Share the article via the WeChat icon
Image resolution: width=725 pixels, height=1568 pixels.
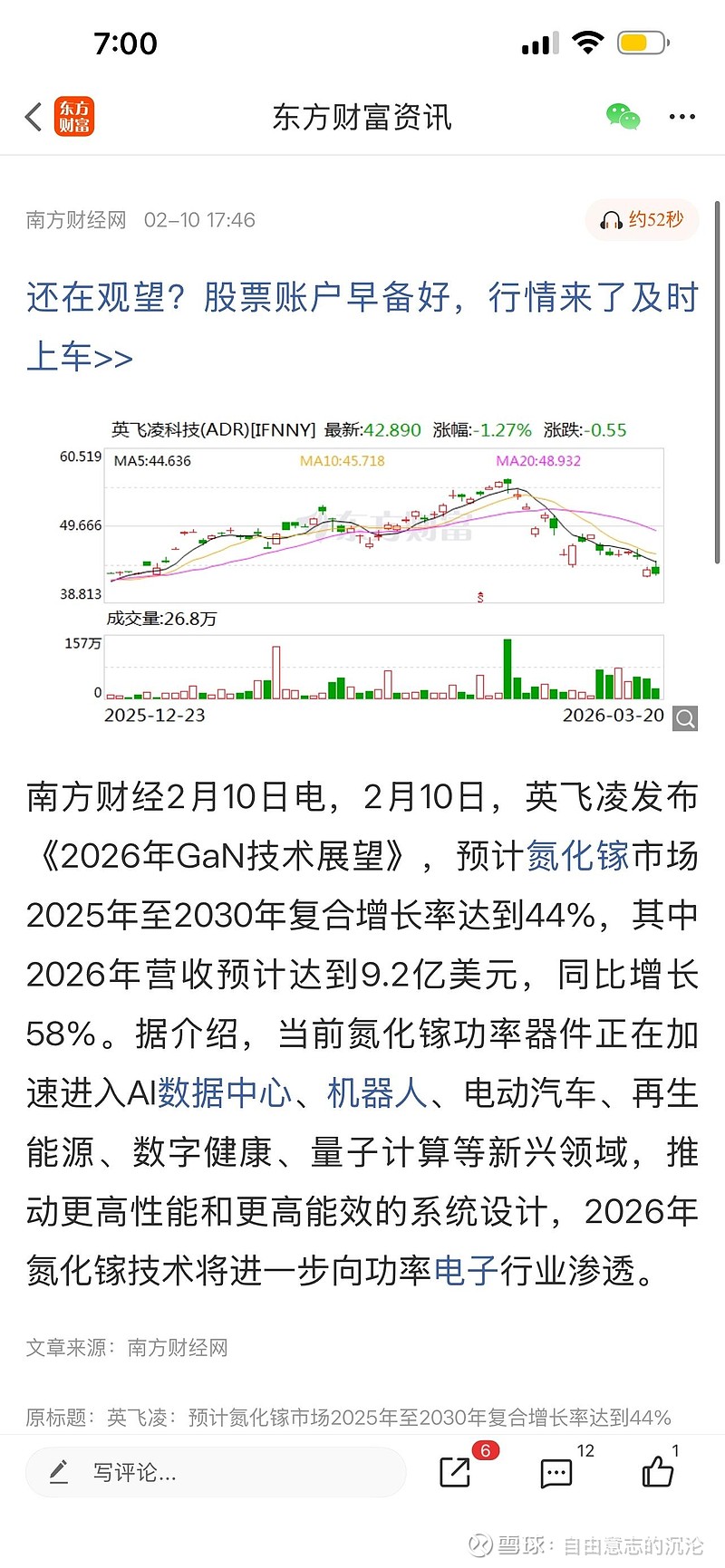point(623,117)
